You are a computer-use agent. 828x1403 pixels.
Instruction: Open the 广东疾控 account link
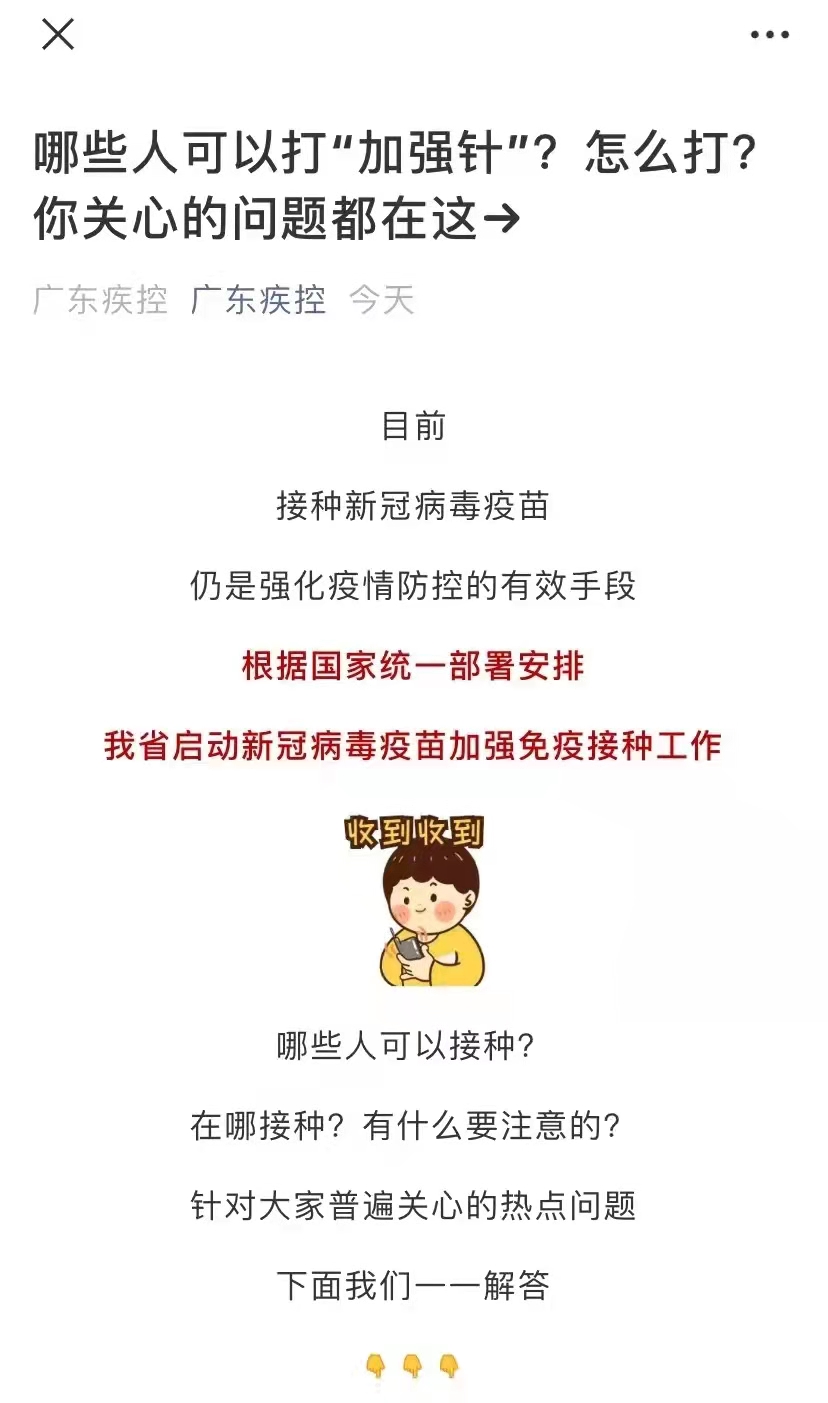258,300
